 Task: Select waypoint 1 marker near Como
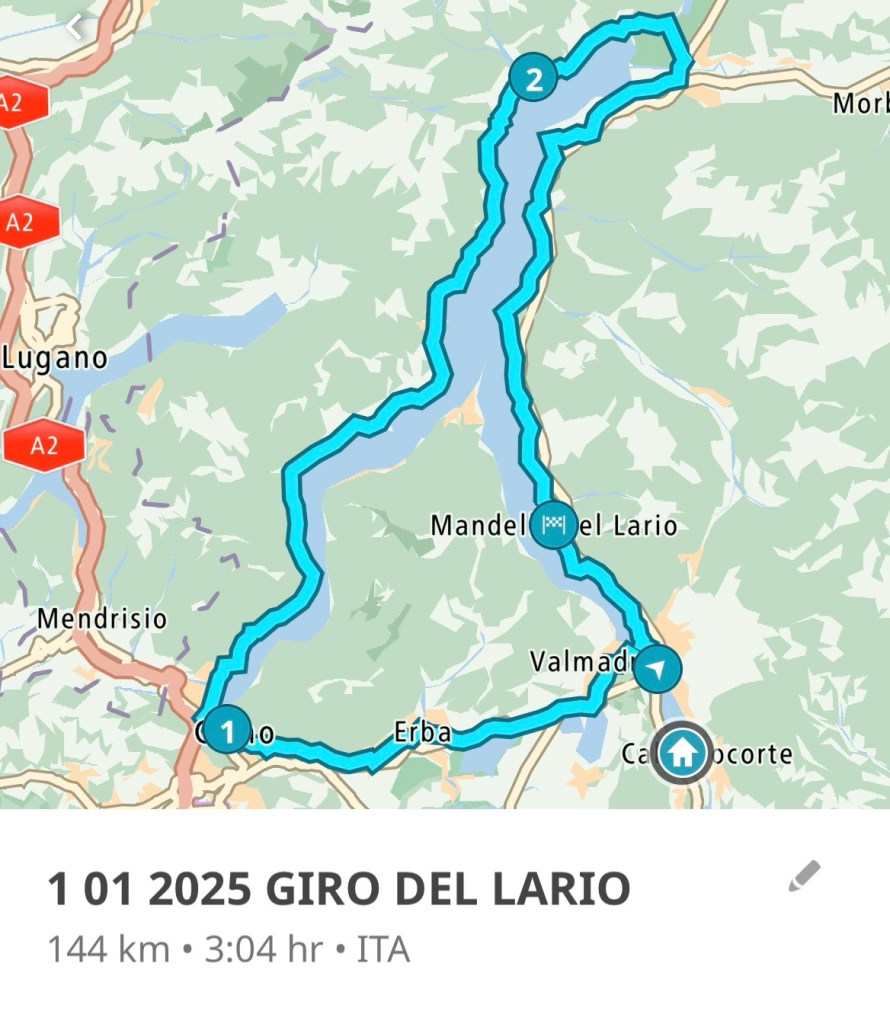click(x=229, y=731)
